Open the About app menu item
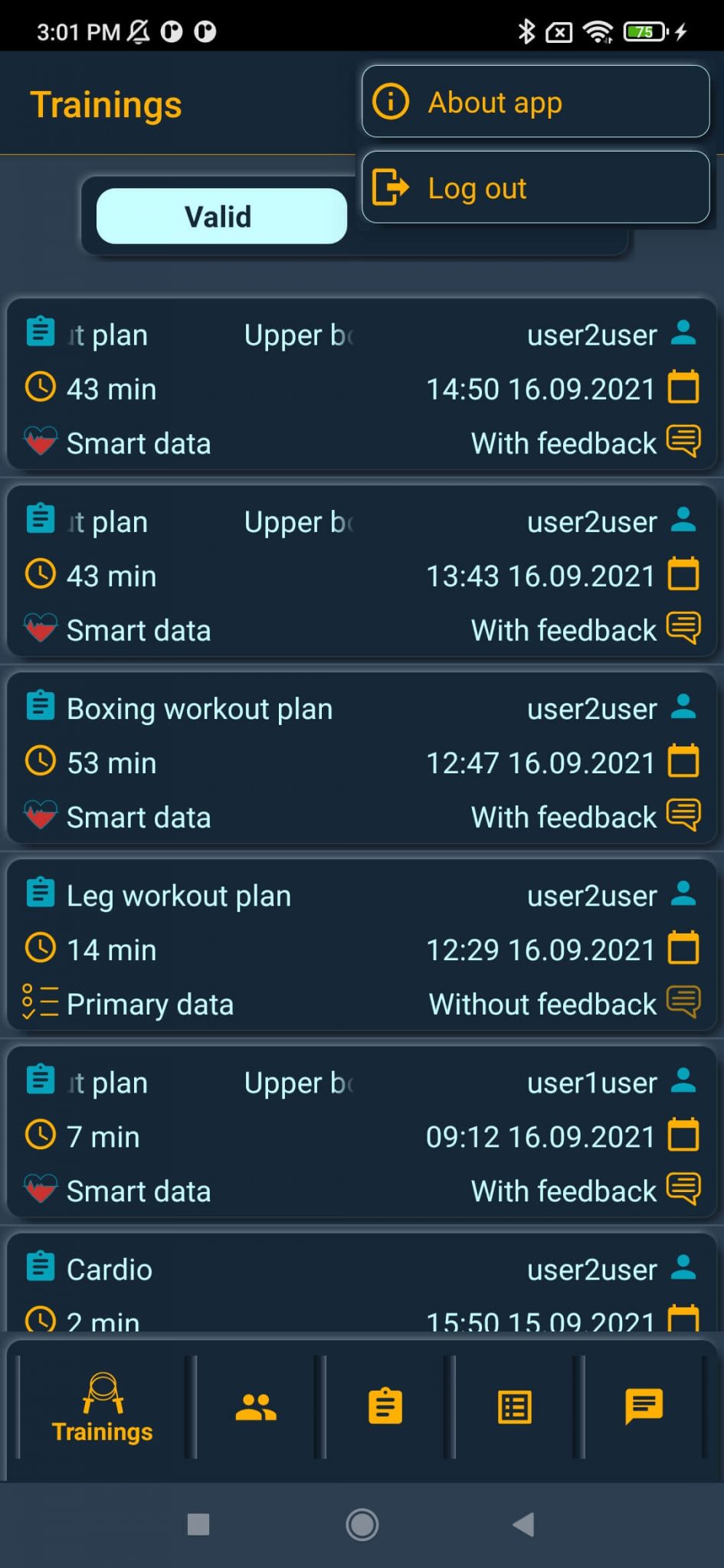The width and height of the screenshot is (724, 1568). [536, 102]
